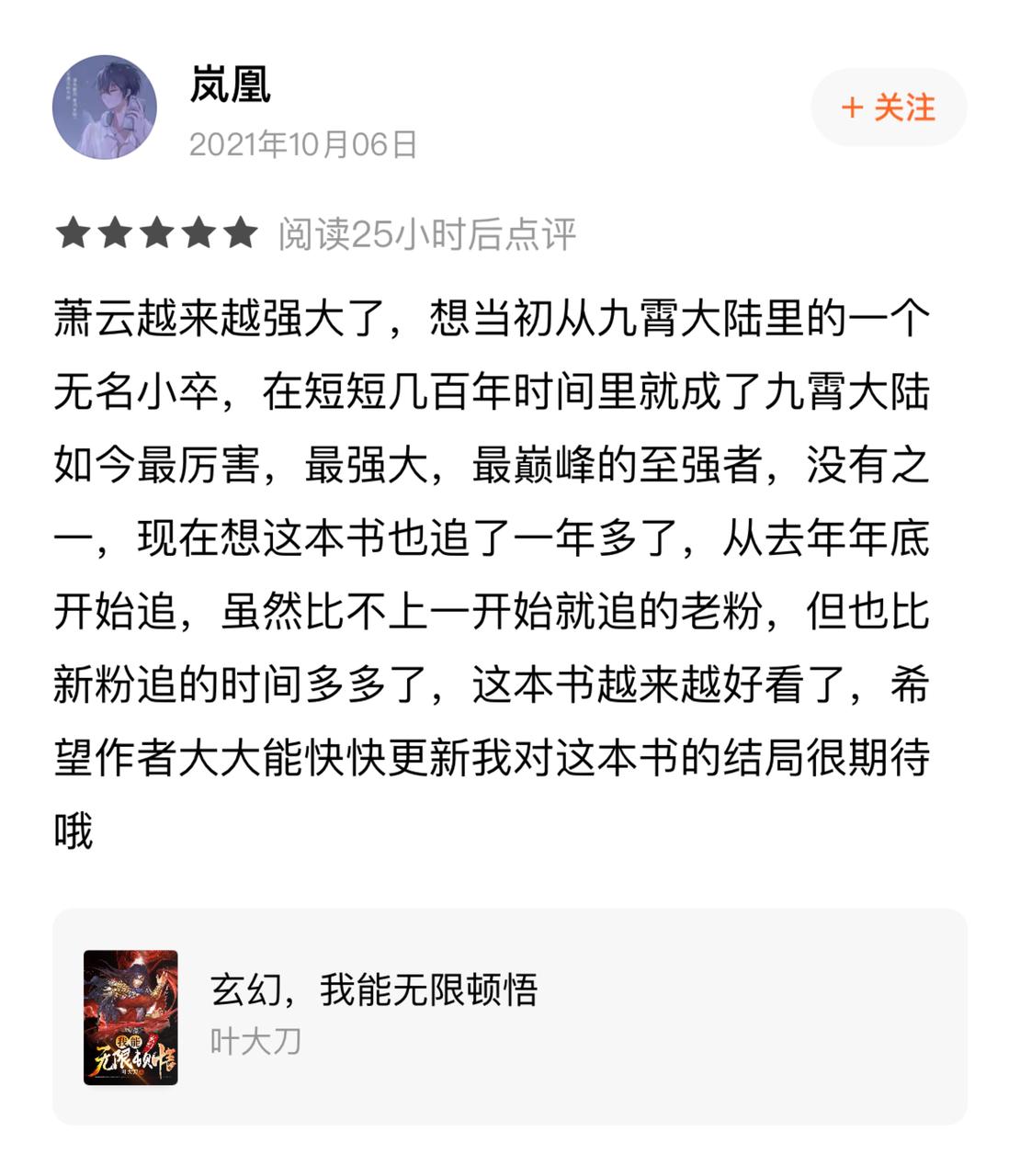Follow user 岚凰 with 关注 button
This screenshot has width=1020, height=1176.
tap(888, 107)
